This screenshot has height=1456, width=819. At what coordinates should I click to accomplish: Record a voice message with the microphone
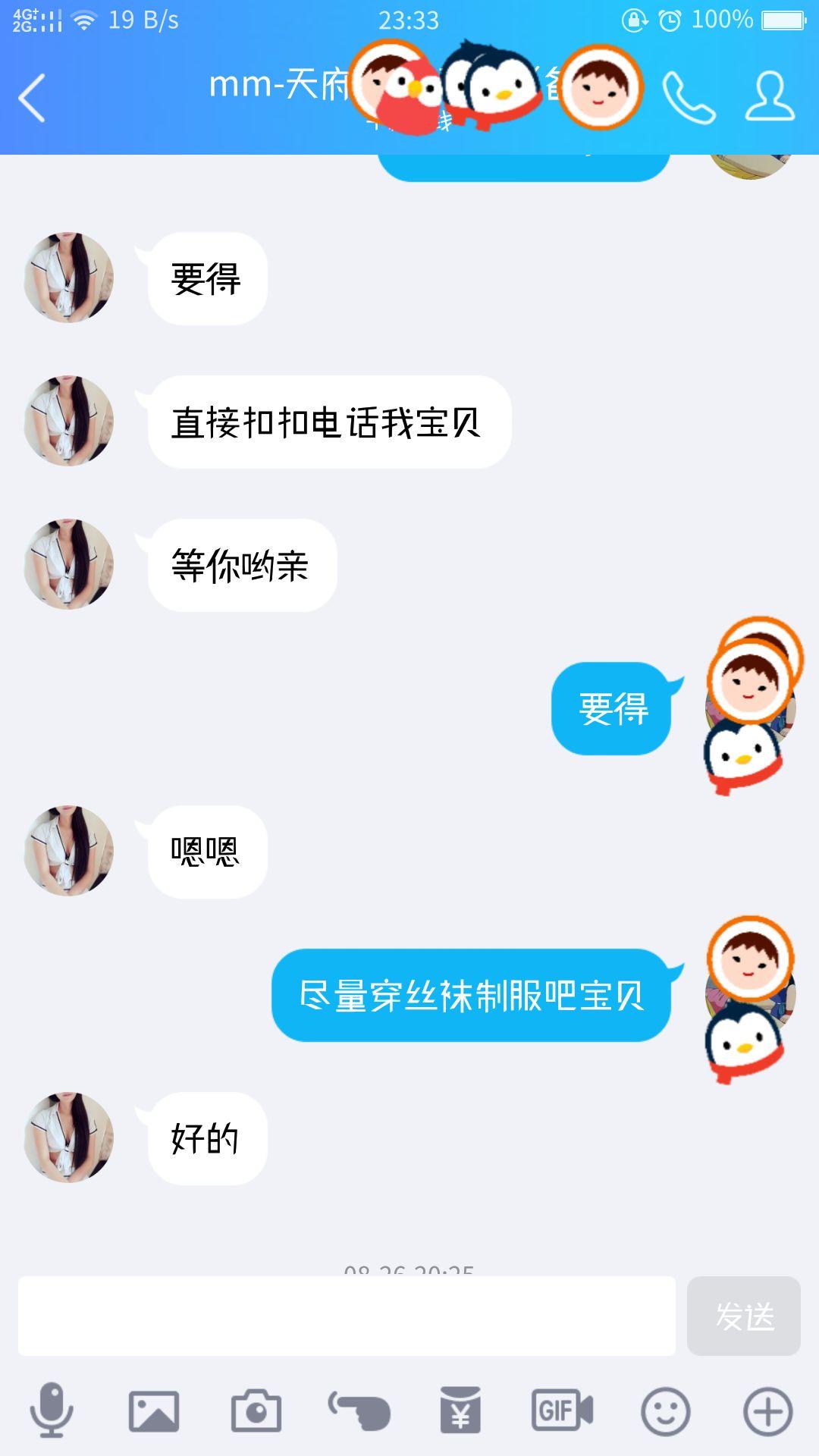[x=51, y=1410]
